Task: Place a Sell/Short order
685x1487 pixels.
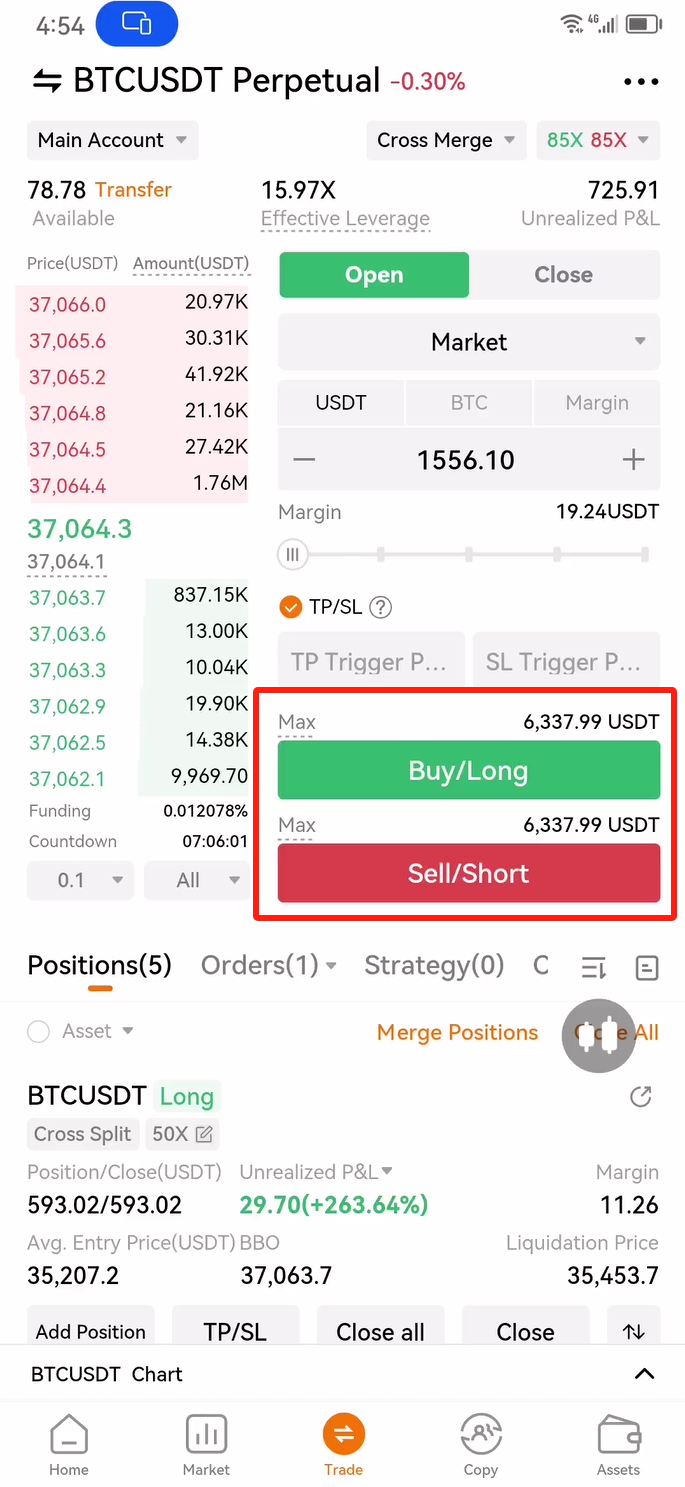Action: point(469,873)
